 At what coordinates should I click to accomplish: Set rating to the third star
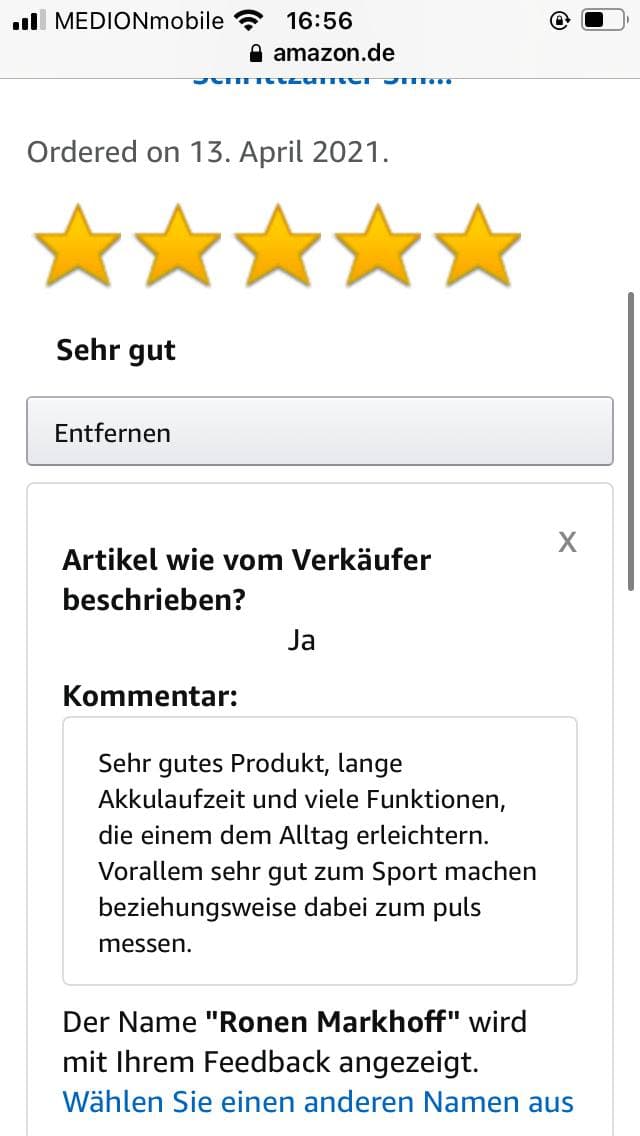(x=277, y=246)
